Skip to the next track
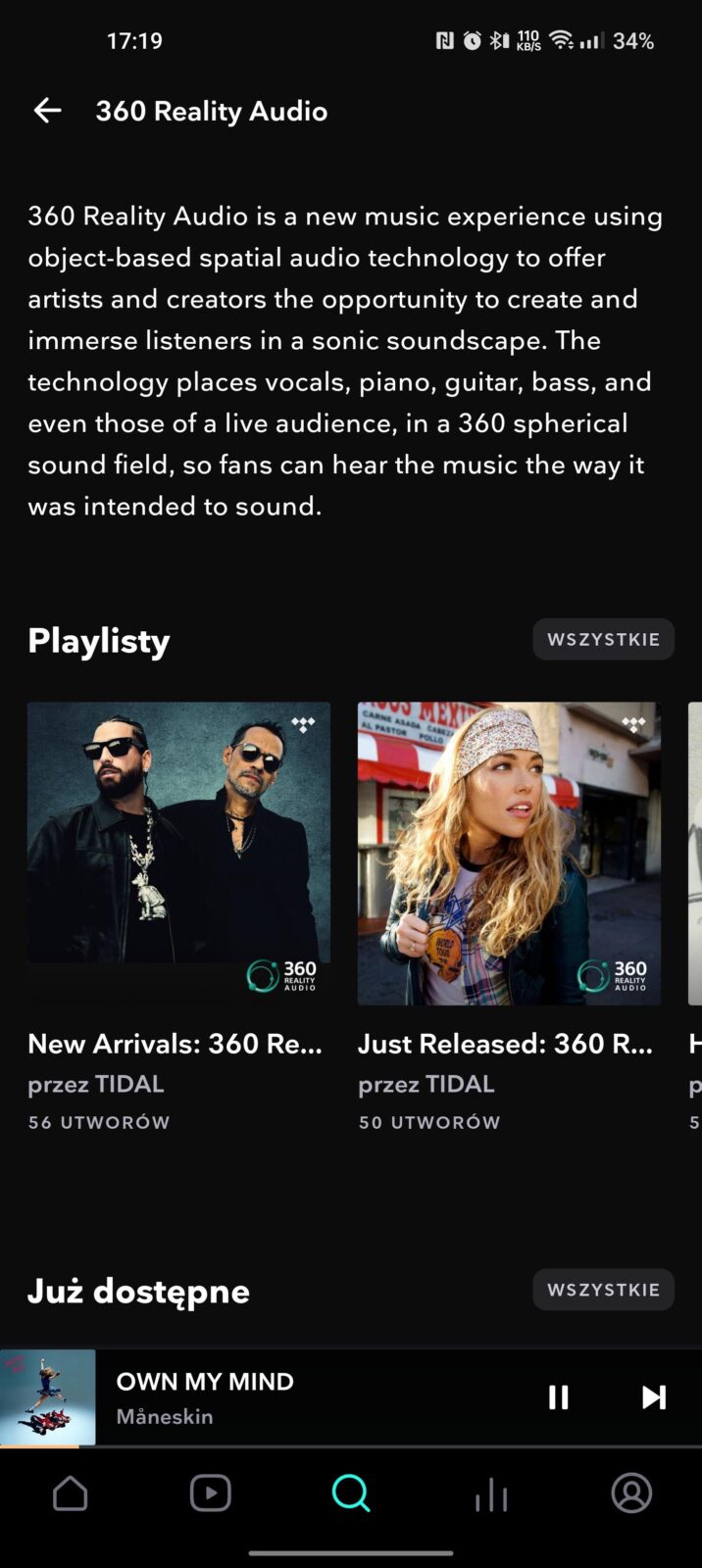The width and height of the screenshot is (702, 1568). coord(653,1396)
